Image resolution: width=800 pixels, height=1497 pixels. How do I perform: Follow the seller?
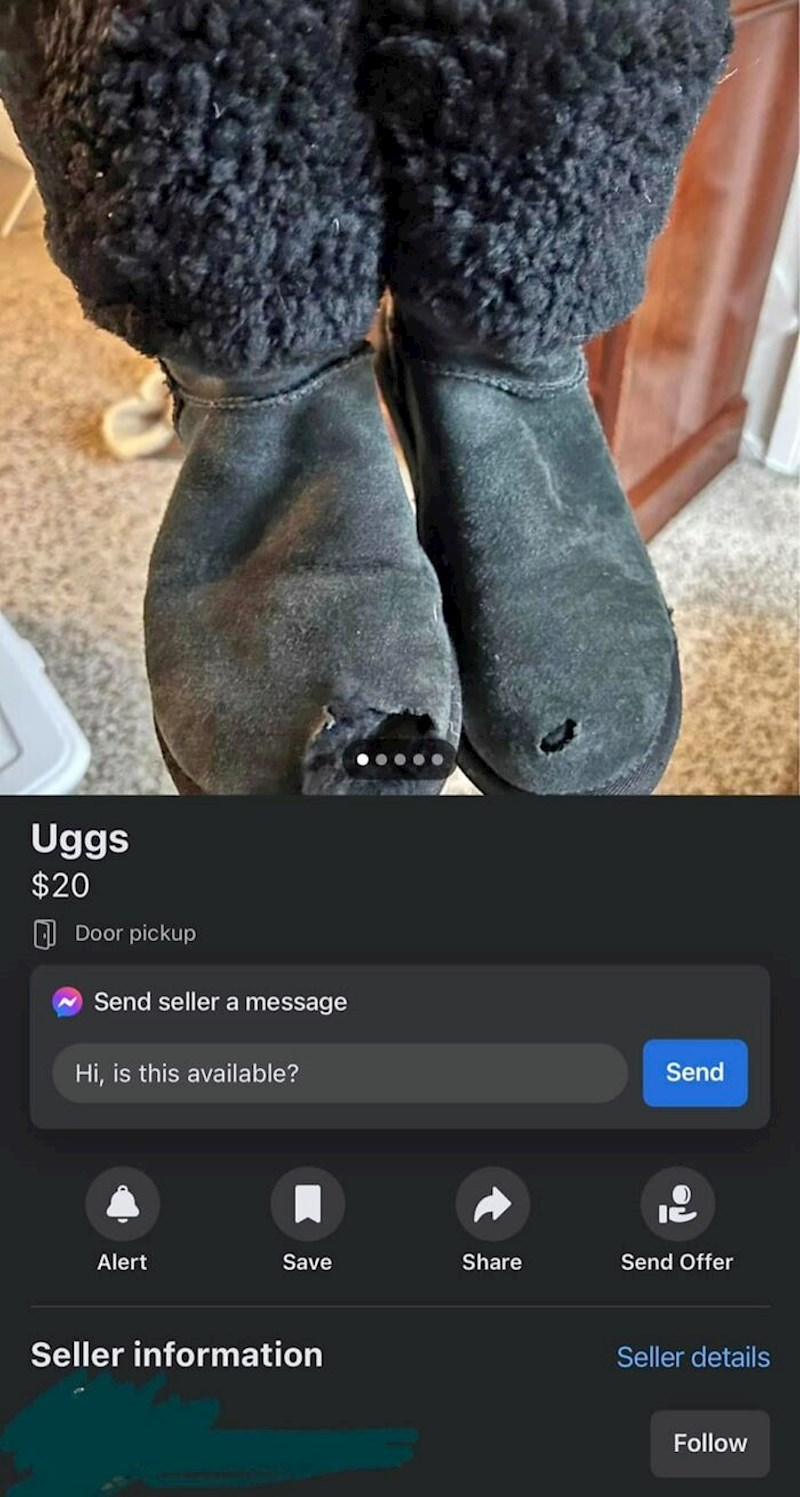[x=709, y=1443]
